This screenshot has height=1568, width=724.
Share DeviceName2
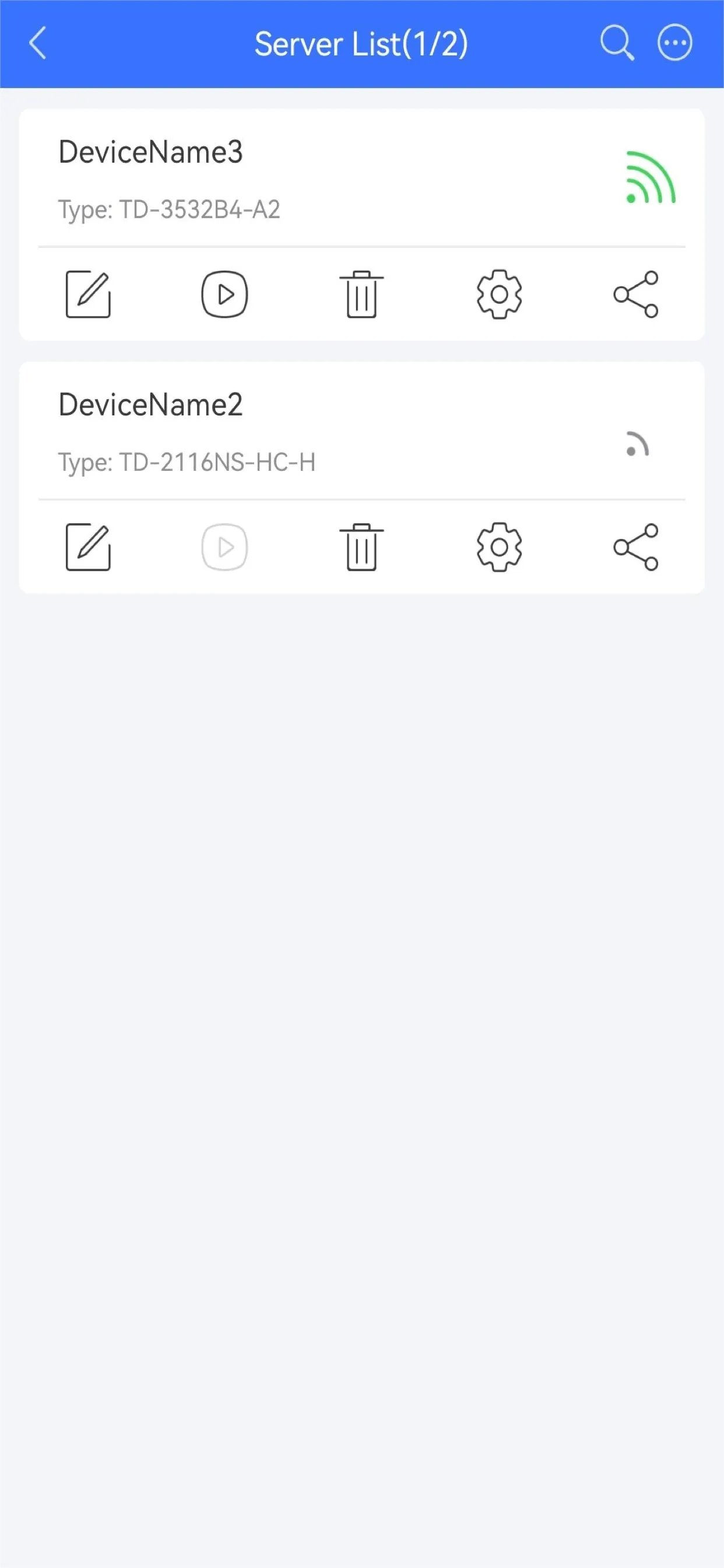636,547
